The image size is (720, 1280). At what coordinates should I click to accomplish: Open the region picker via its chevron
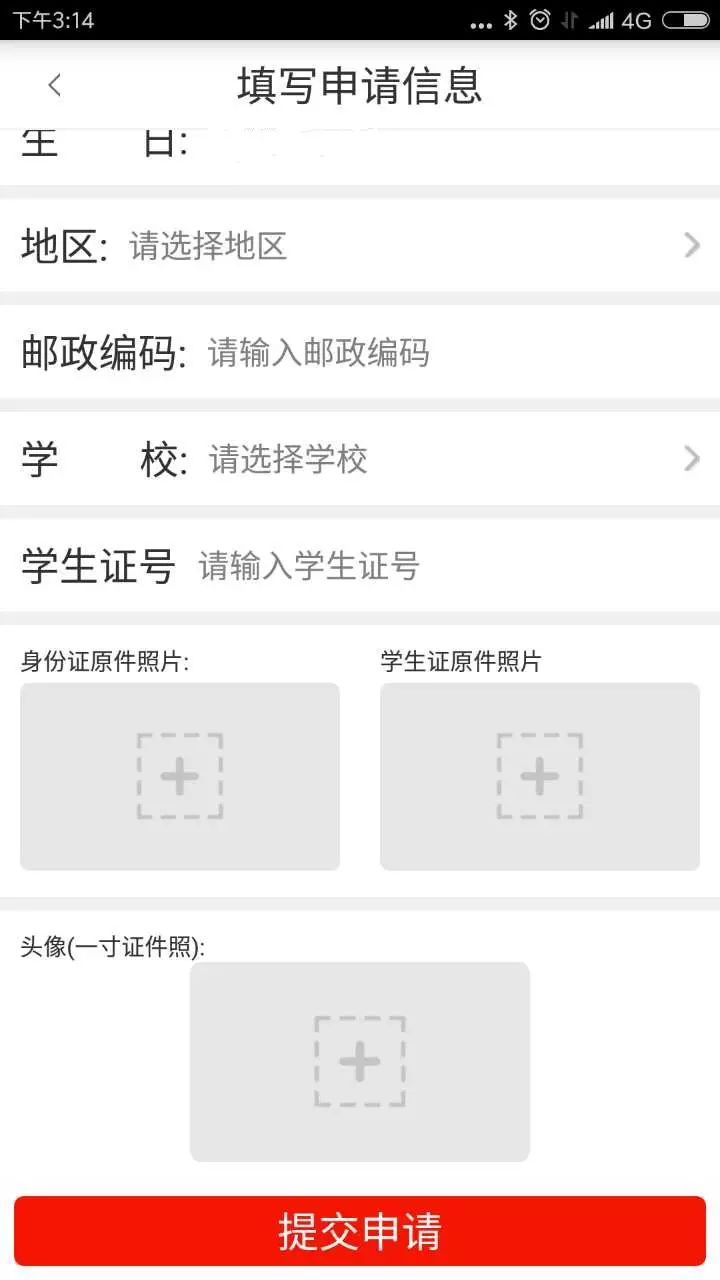pyautogui.click(x=691, y=245)
